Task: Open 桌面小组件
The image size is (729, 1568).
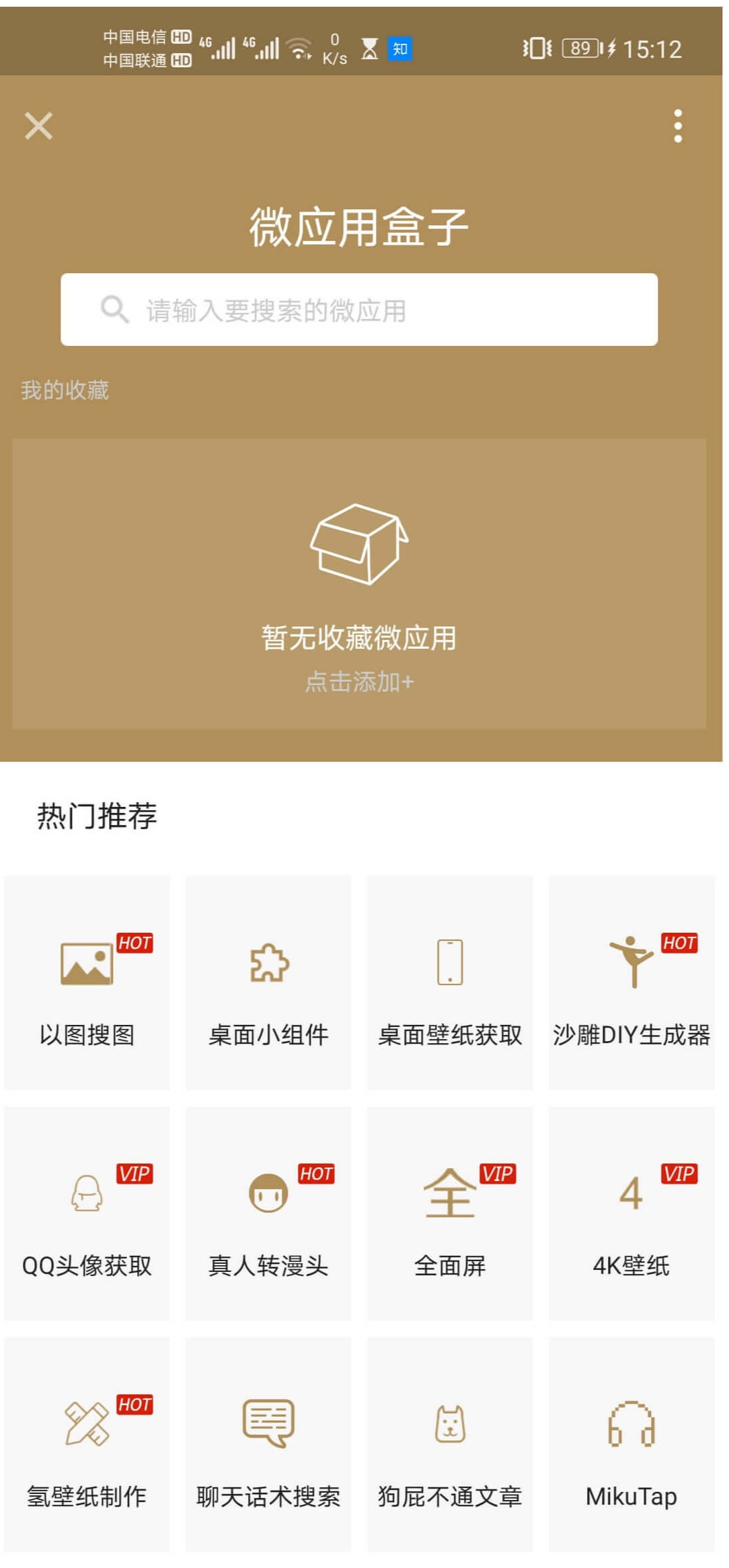Action: (268, 983)
